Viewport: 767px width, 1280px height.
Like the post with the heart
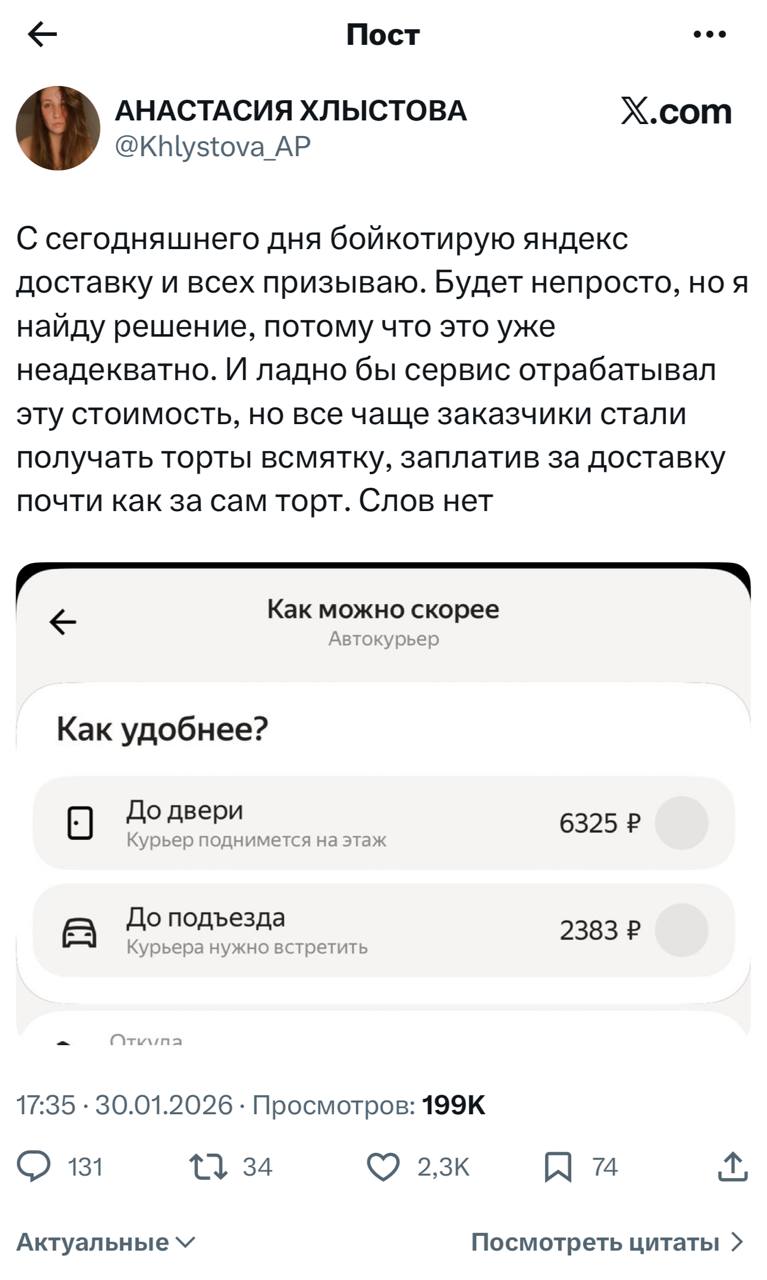click(384, 1166)
